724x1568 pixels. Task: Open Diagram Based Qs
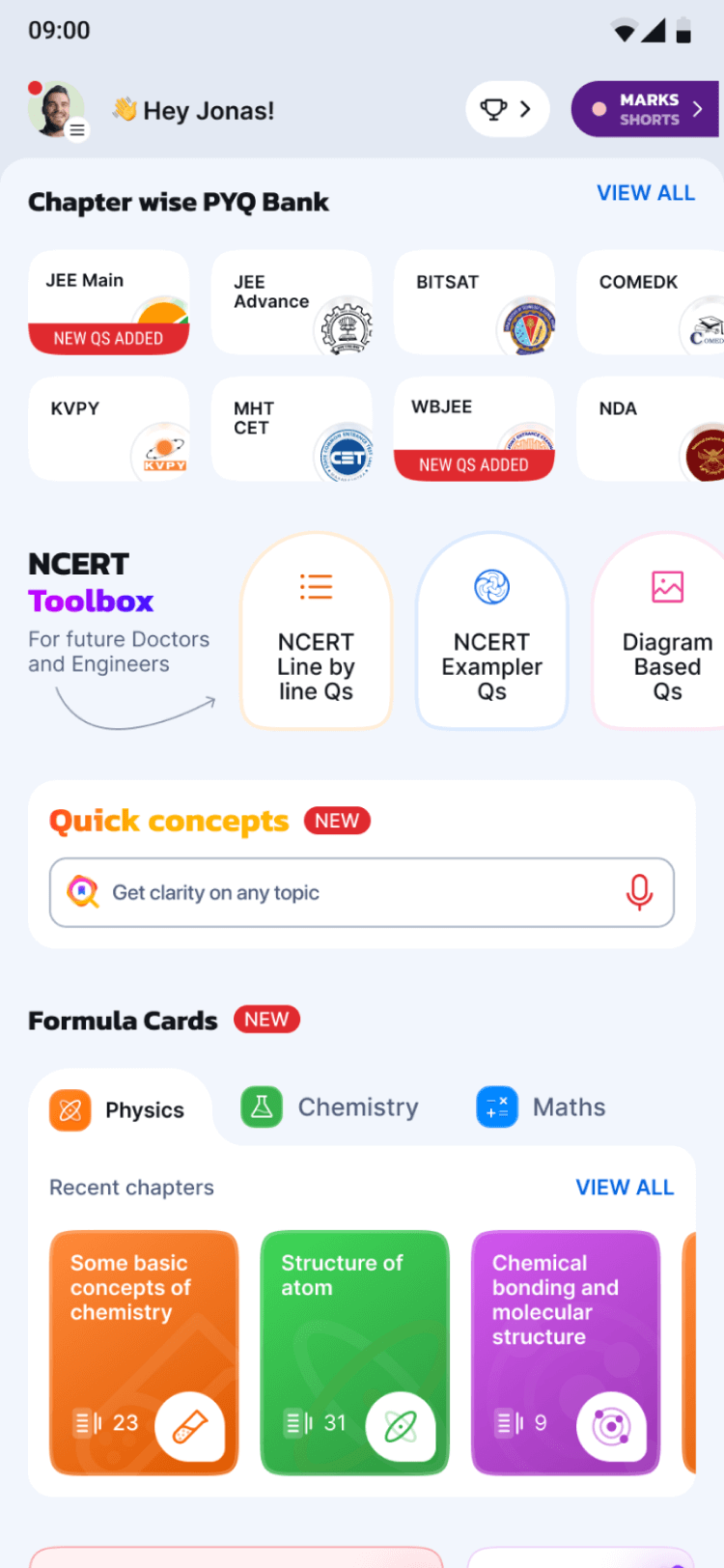(666, 585)
